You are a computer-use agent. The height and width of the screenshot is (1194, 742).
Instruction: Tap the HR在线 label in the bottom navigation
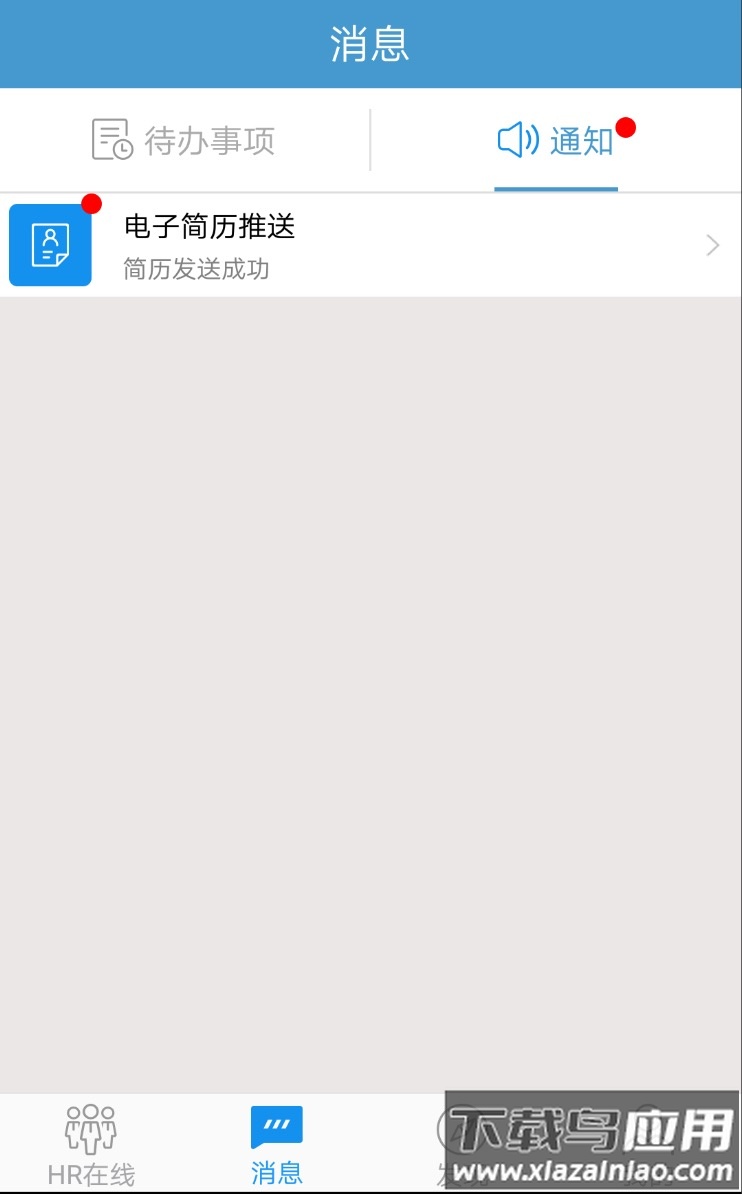click(x=91, y=1176)
